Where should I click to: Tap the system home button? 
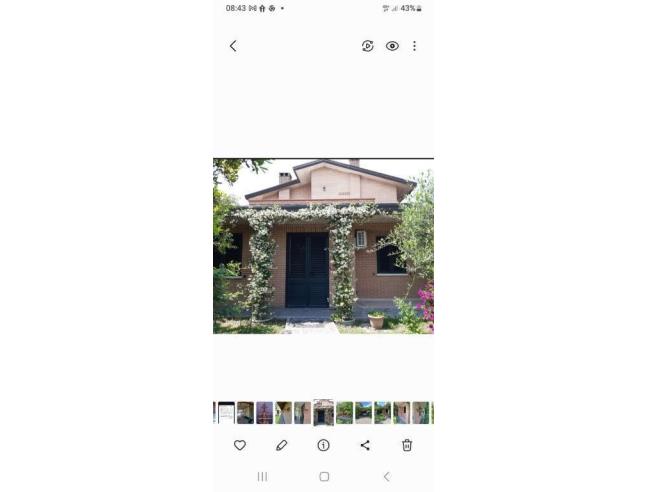(324, 477)
